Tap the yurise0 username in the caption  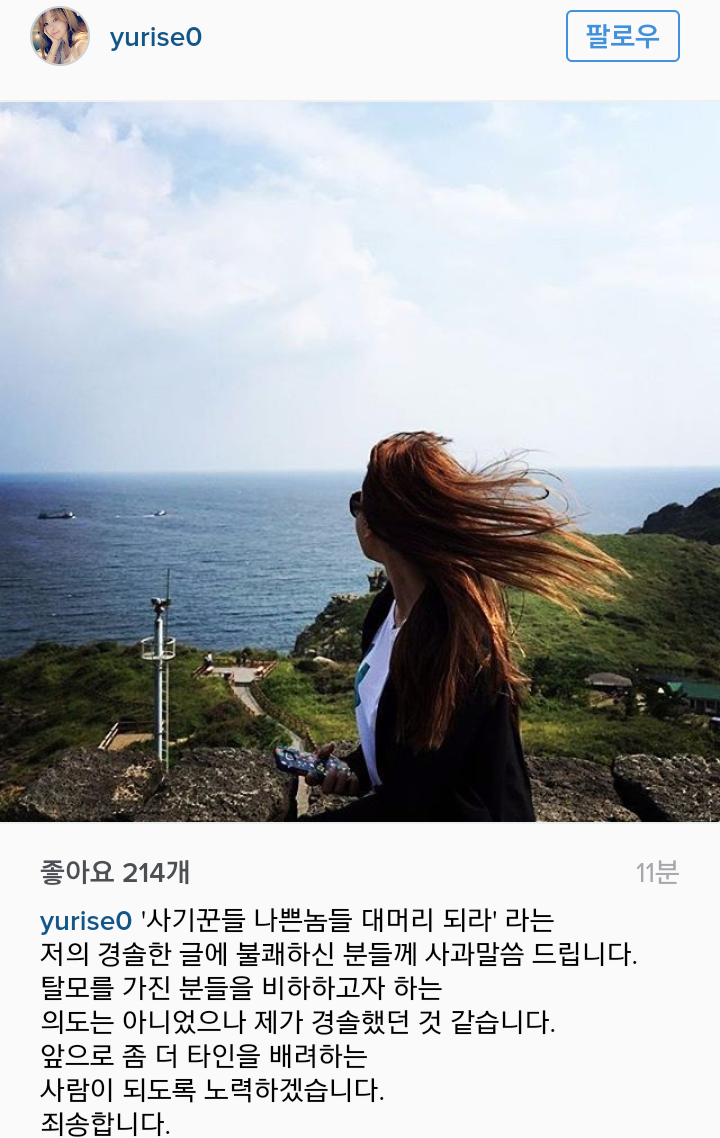pos(86,920)
